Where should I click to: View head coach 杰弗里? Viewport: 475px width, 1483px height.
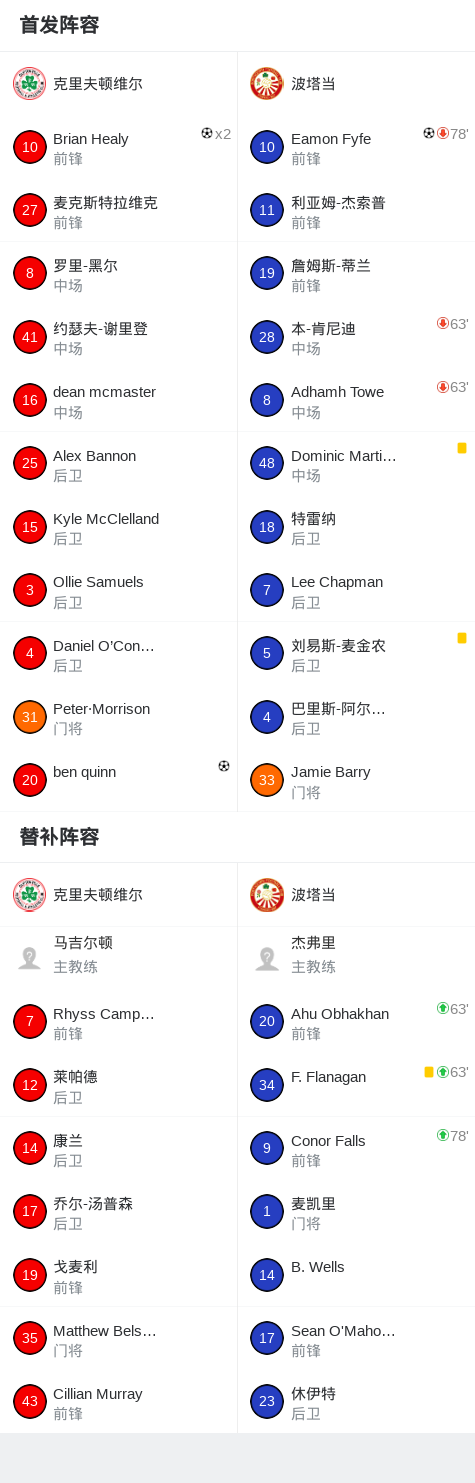356,958
